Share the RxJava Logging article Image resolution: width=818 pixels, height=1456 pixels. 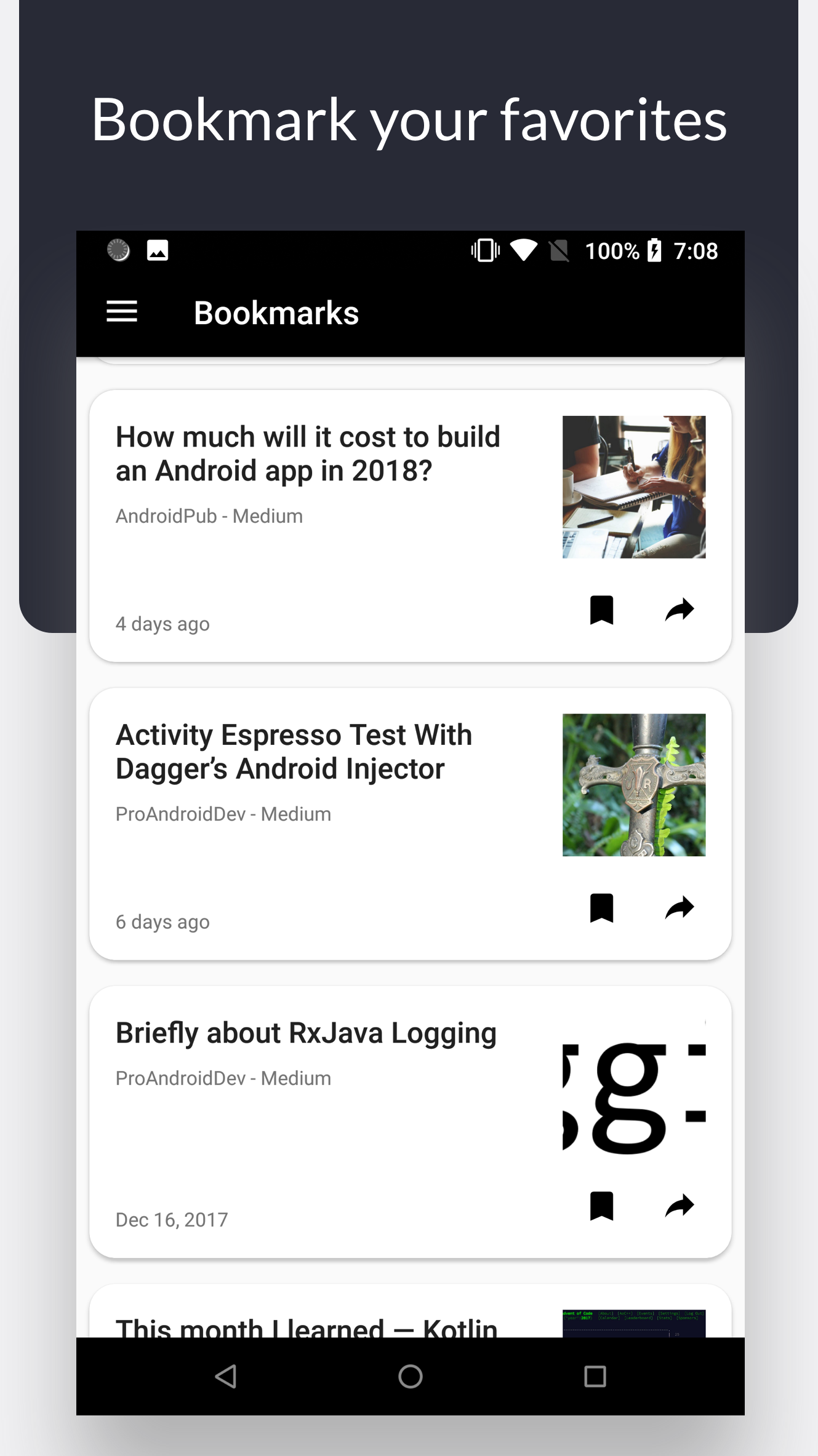(x=679, y=1204)
